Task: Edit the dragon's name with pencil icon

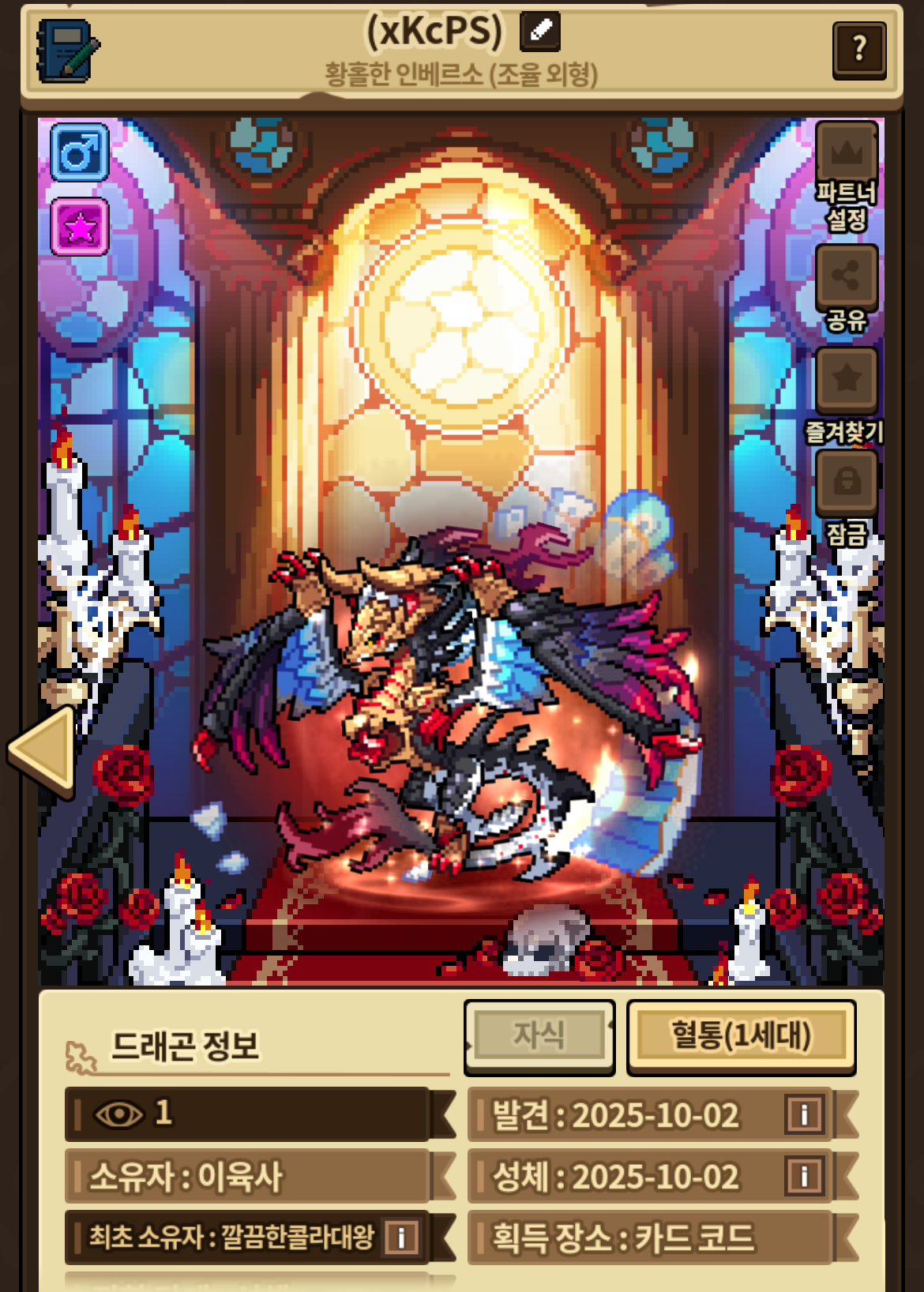Action: pyautogui.click(x=540, y=32)
